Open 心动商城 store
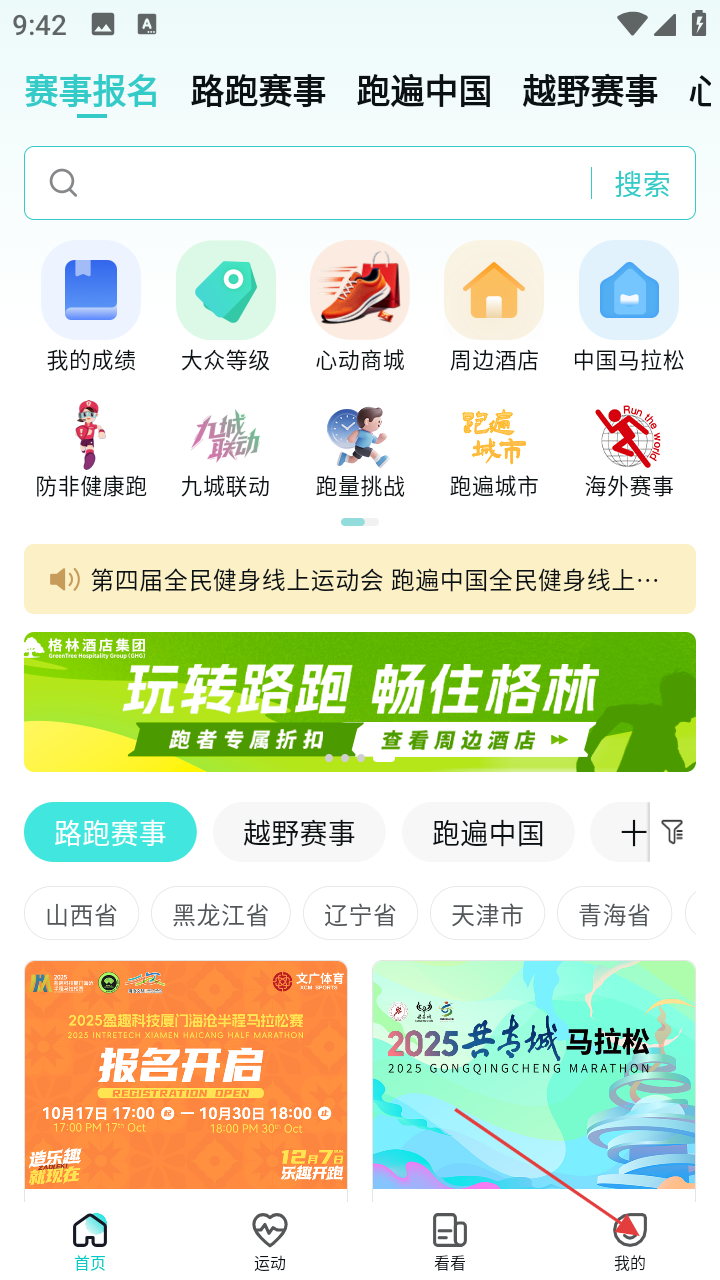 pos(360,306)
